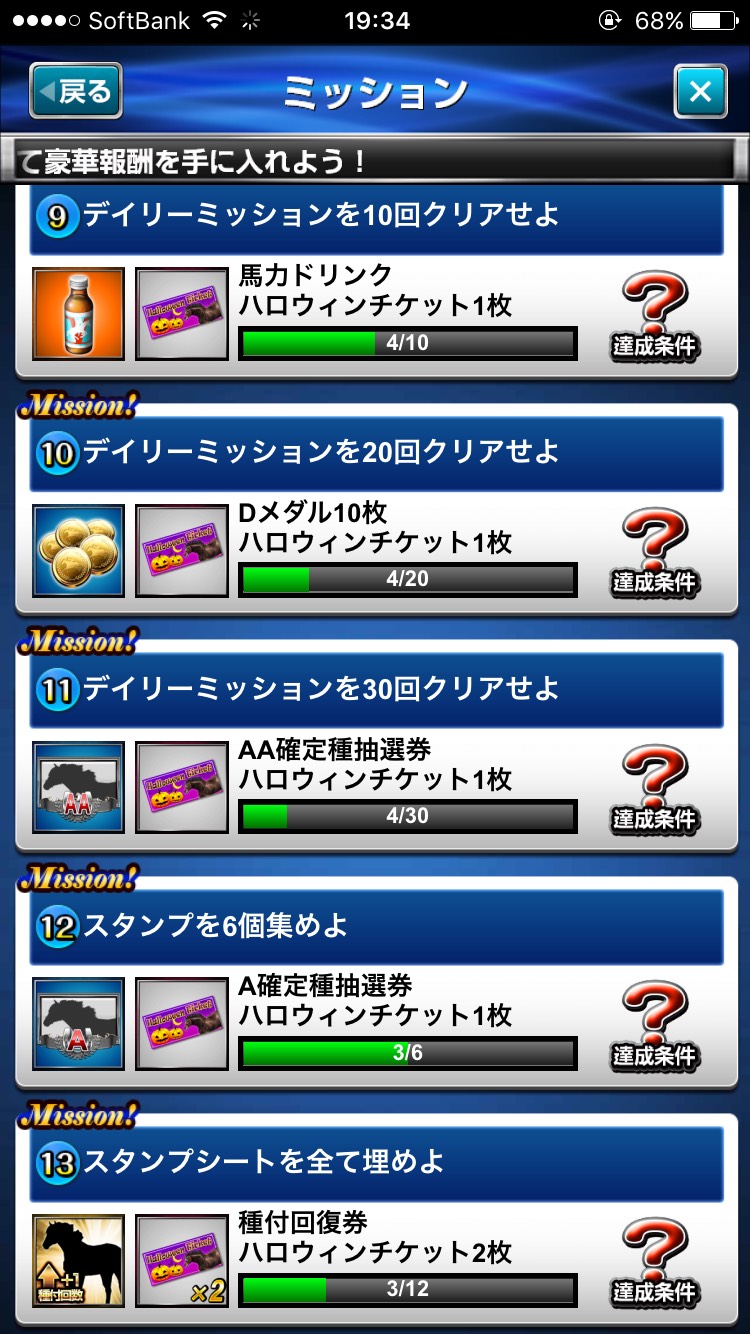750x1334 pixels.
Task: Close the mission screen with X
Action: [x=700, y=92]
